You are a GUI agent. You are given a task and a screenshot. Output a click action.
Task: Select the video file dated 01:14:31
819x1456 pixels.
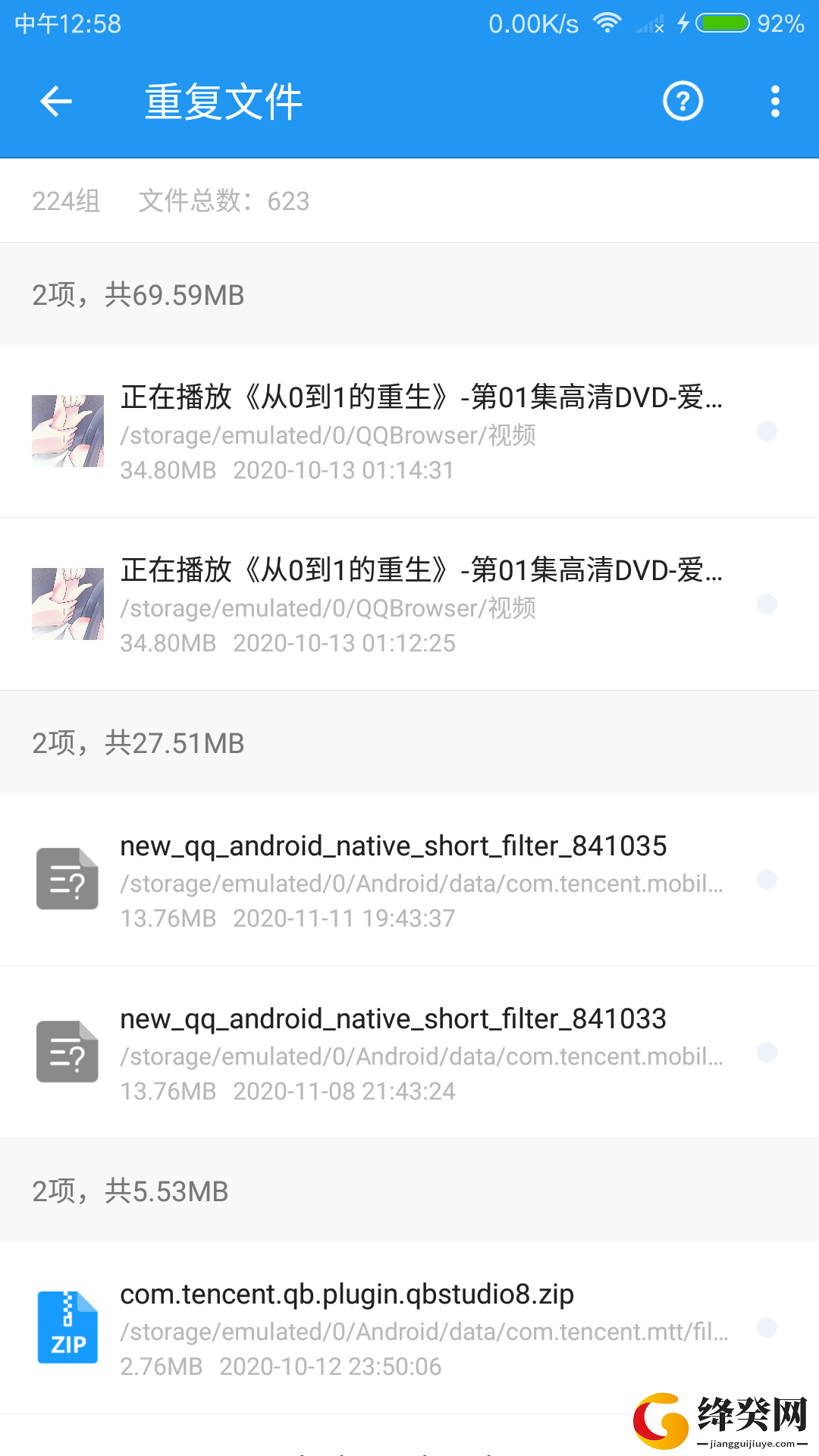coord(767,431)
